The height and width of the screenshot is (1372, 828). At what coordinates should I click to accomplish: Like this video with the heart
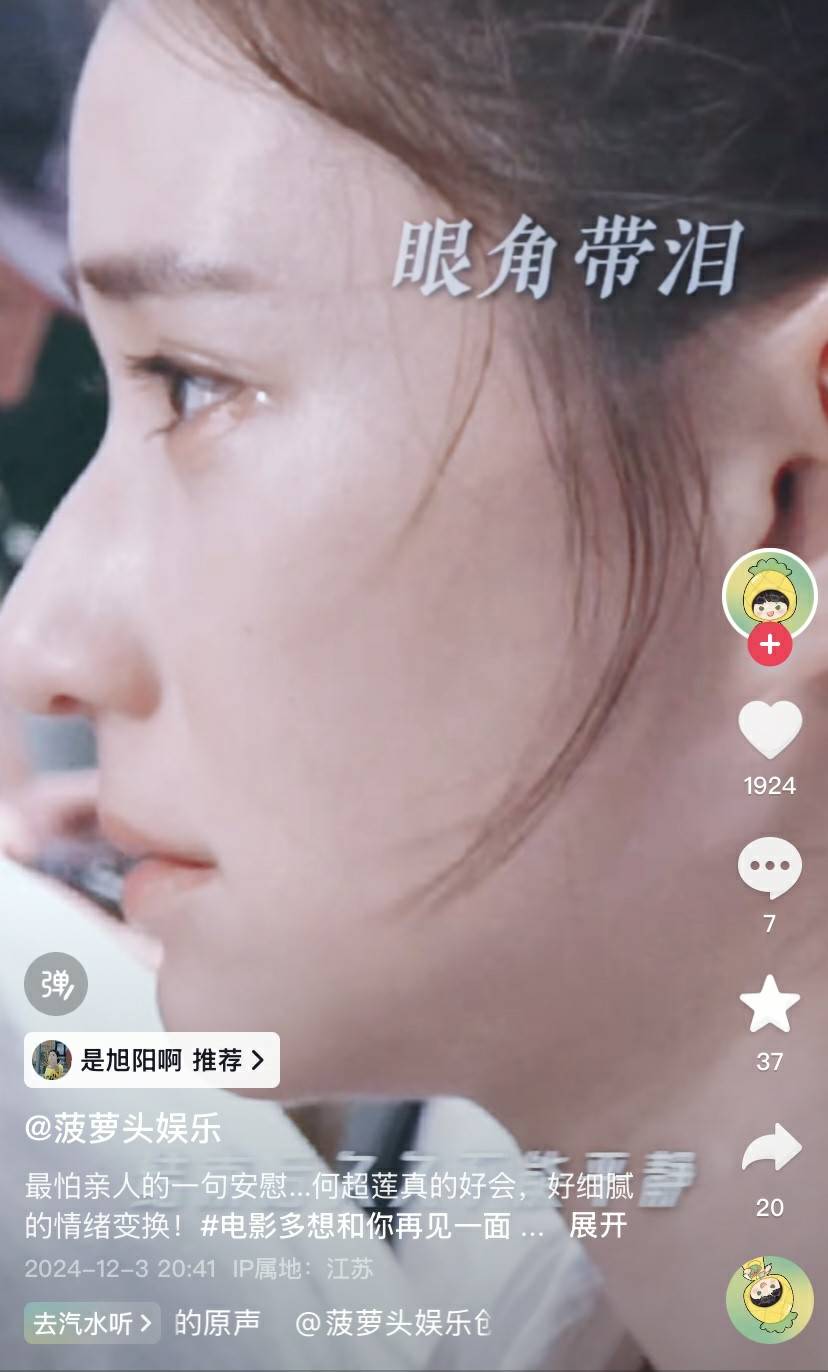pos(770,729)
